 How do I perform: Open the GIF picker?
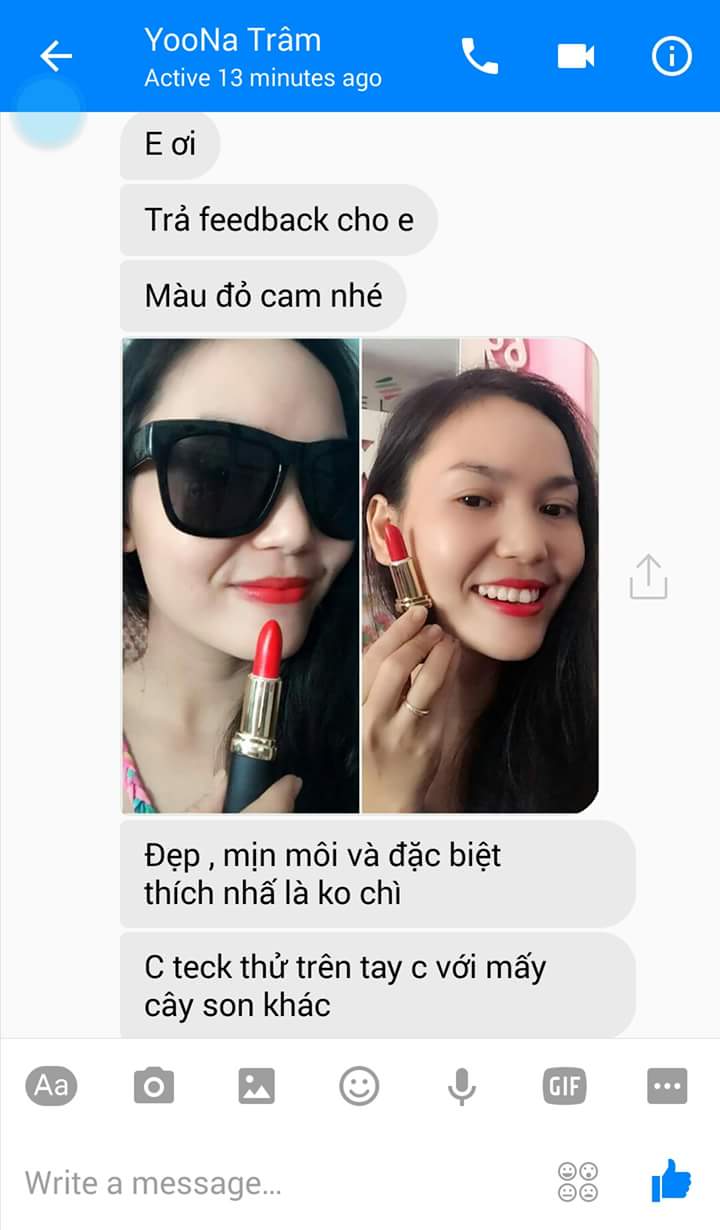pos(564,1085)
